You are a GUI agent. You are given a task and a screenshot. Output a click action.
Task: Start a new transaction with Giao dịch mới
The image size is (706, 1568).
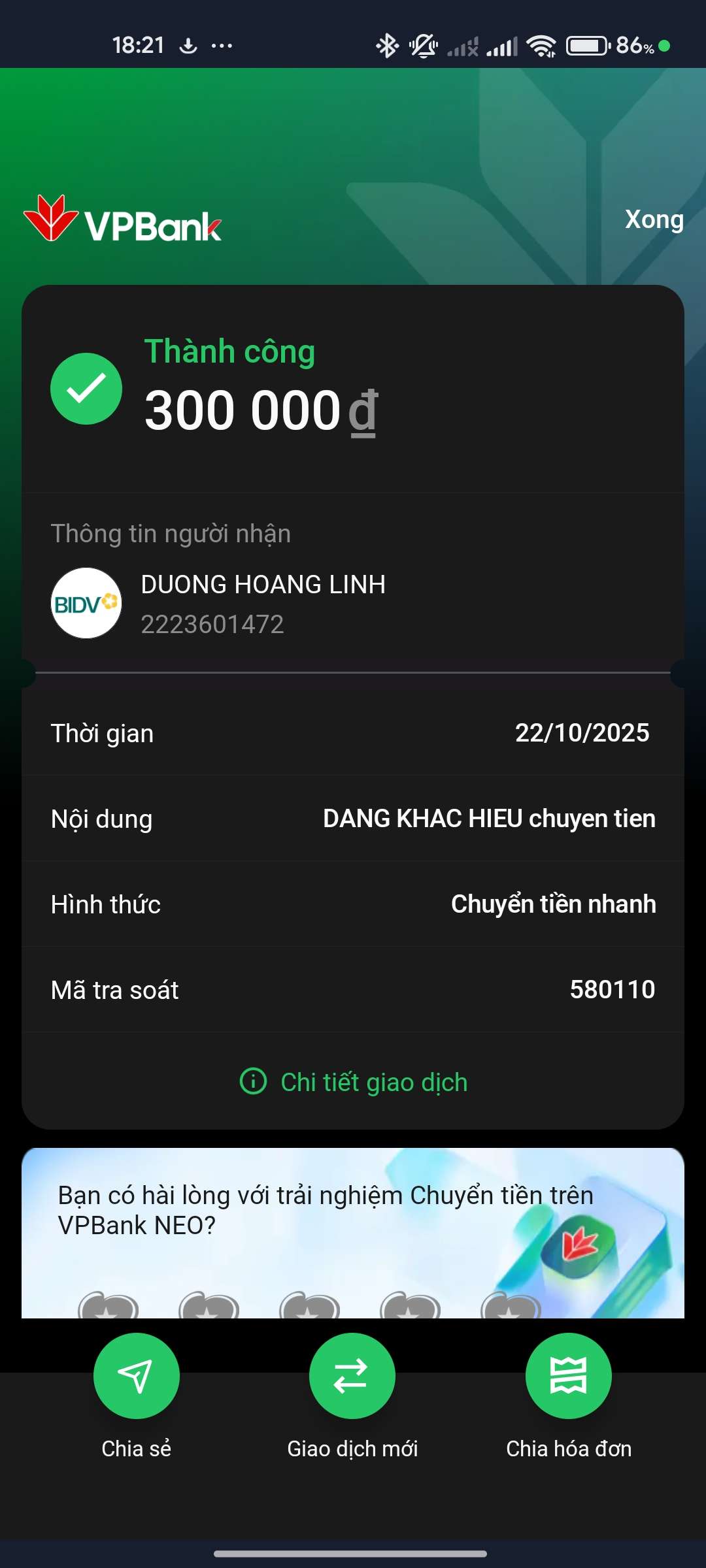(x=352, y=1377)
